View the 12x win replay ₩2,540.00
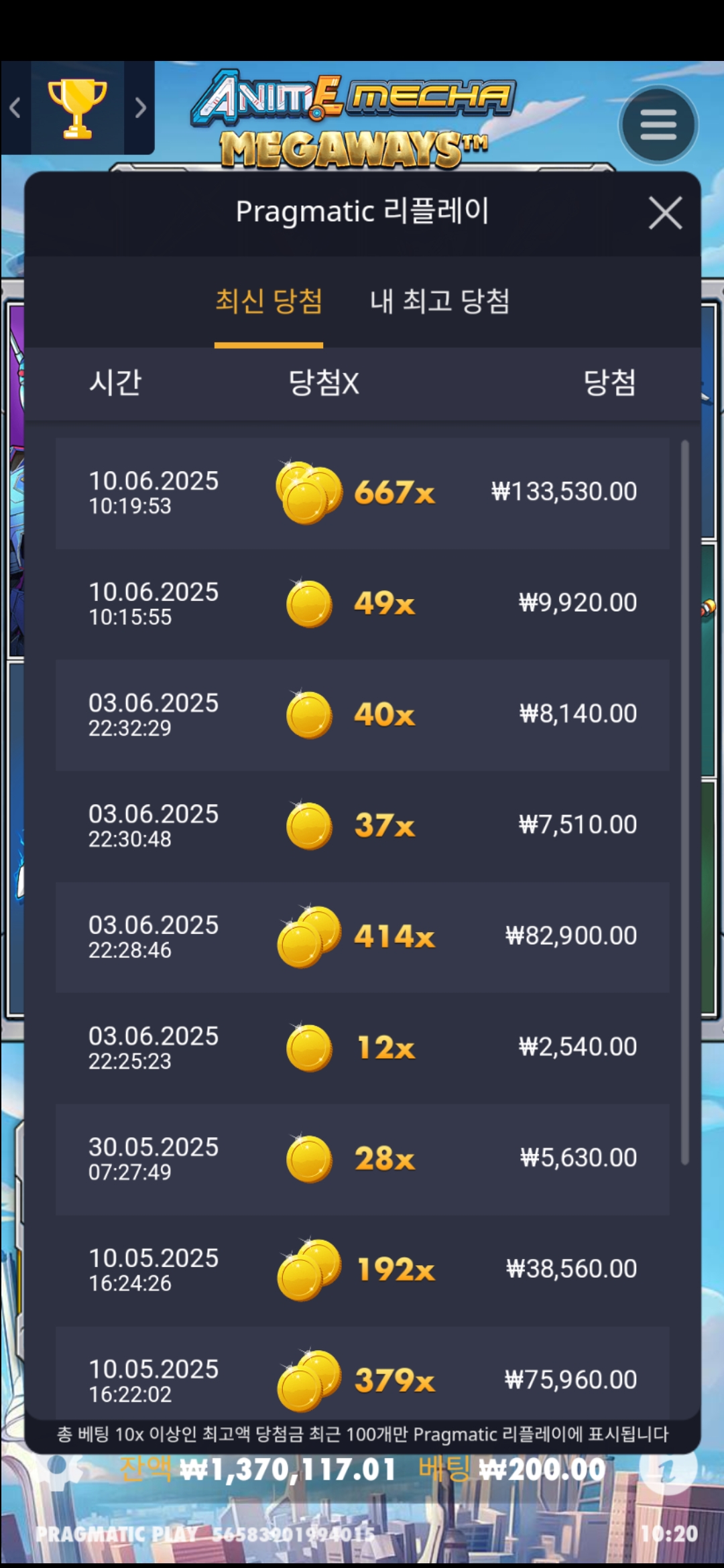The width and height of the screenshot is (724, 1568). (362, 1047)
